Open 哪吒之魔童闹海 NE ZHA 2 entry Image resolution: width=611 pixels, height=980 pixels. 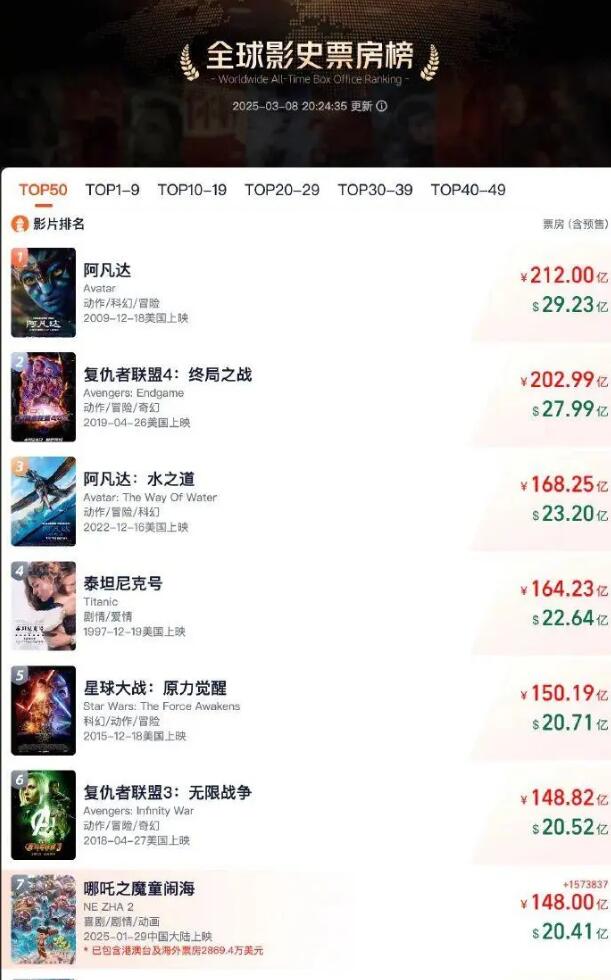(x=306, y=919)
